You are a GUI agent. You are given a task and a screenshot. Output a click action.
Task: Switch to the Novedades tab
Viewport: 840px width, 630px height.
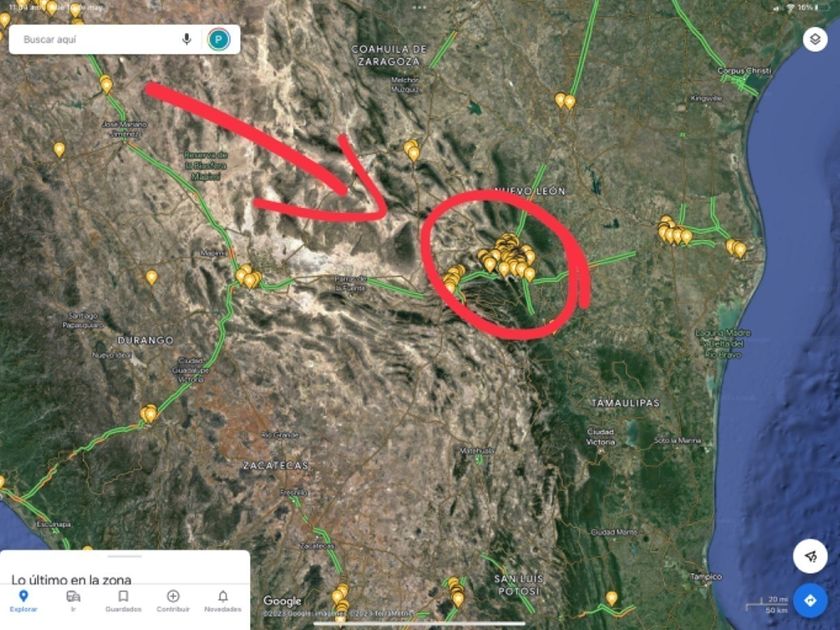(x=223, y=601)
